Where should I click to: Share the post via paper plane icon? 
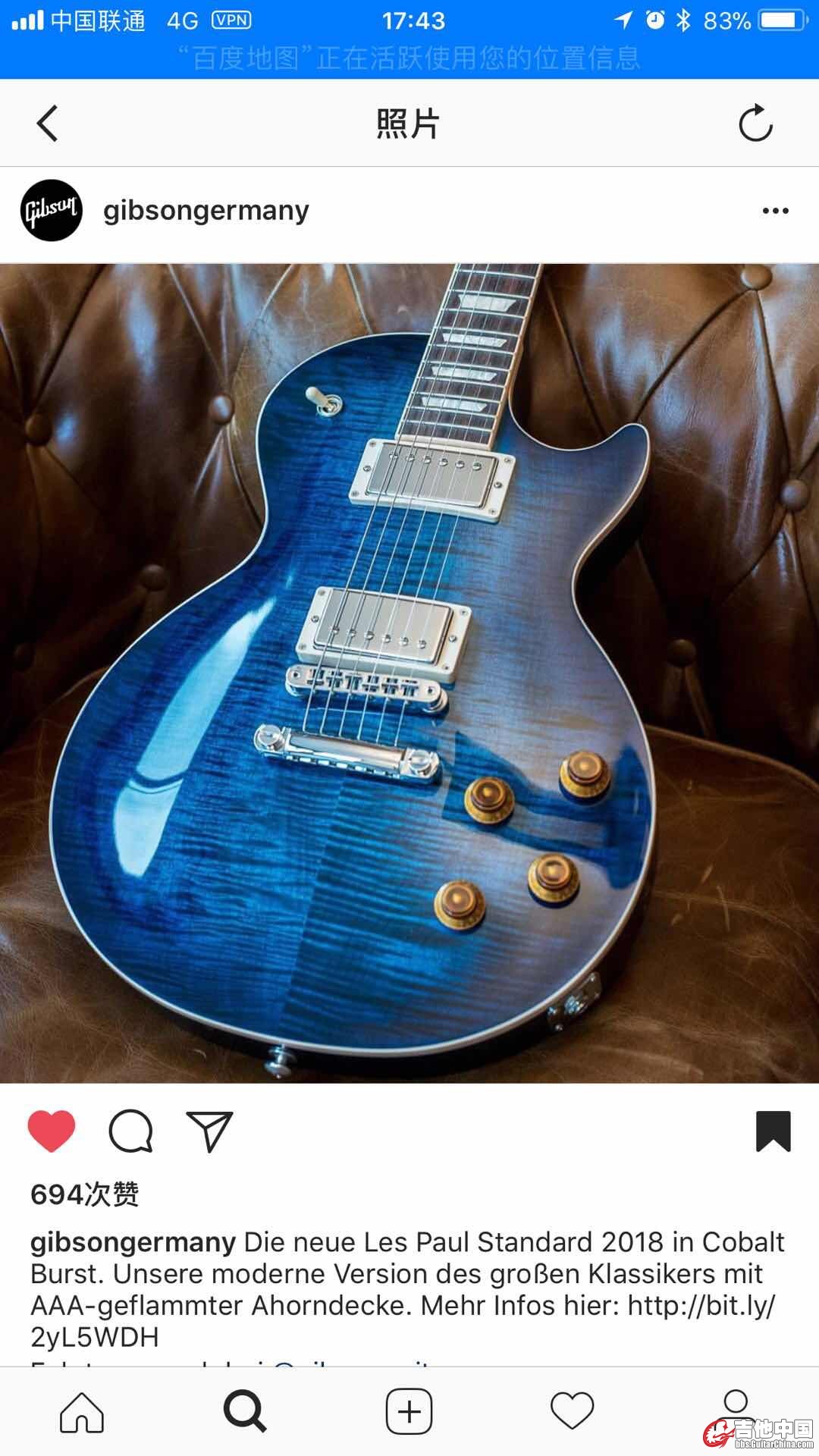tap(209, 1131)
